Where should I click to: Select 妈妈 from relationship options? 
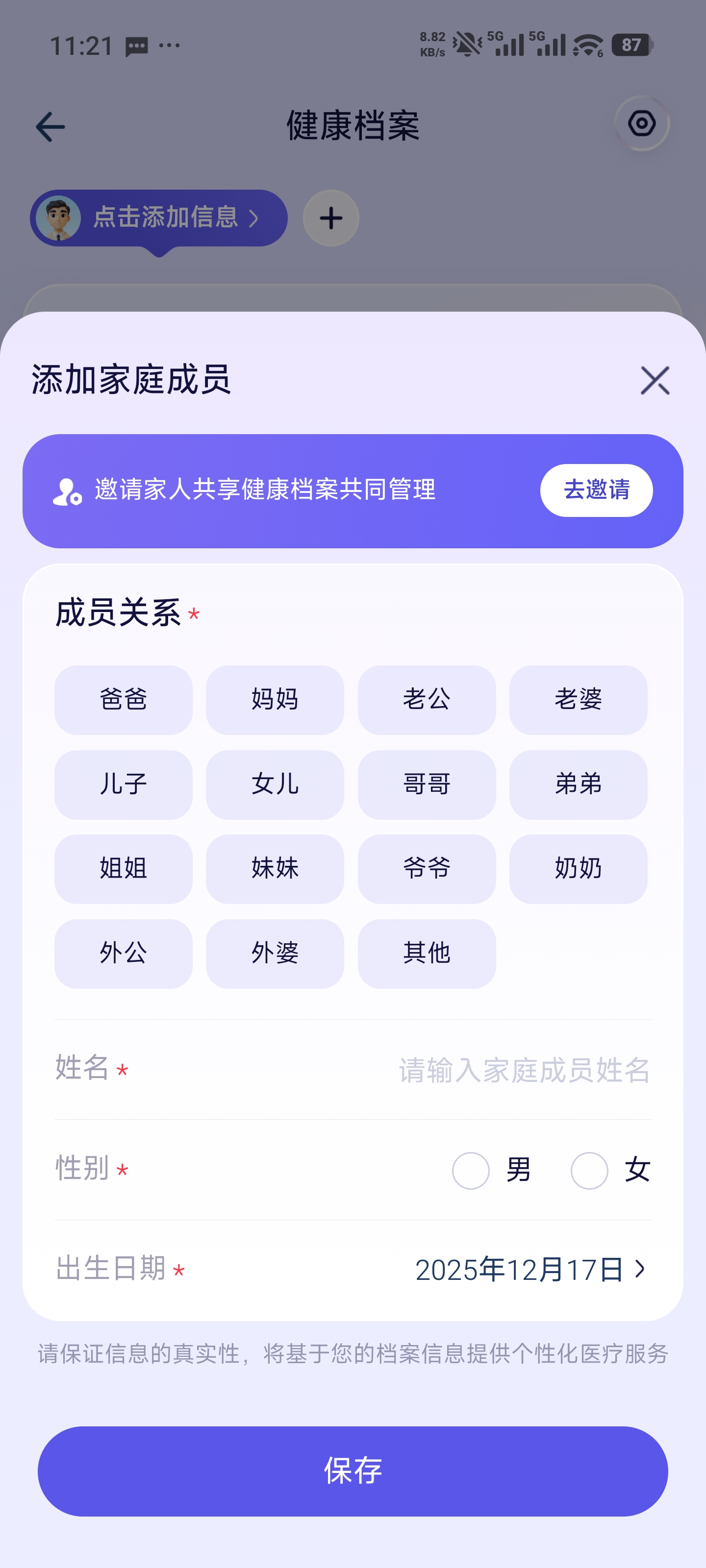click(x=275, y=699)
